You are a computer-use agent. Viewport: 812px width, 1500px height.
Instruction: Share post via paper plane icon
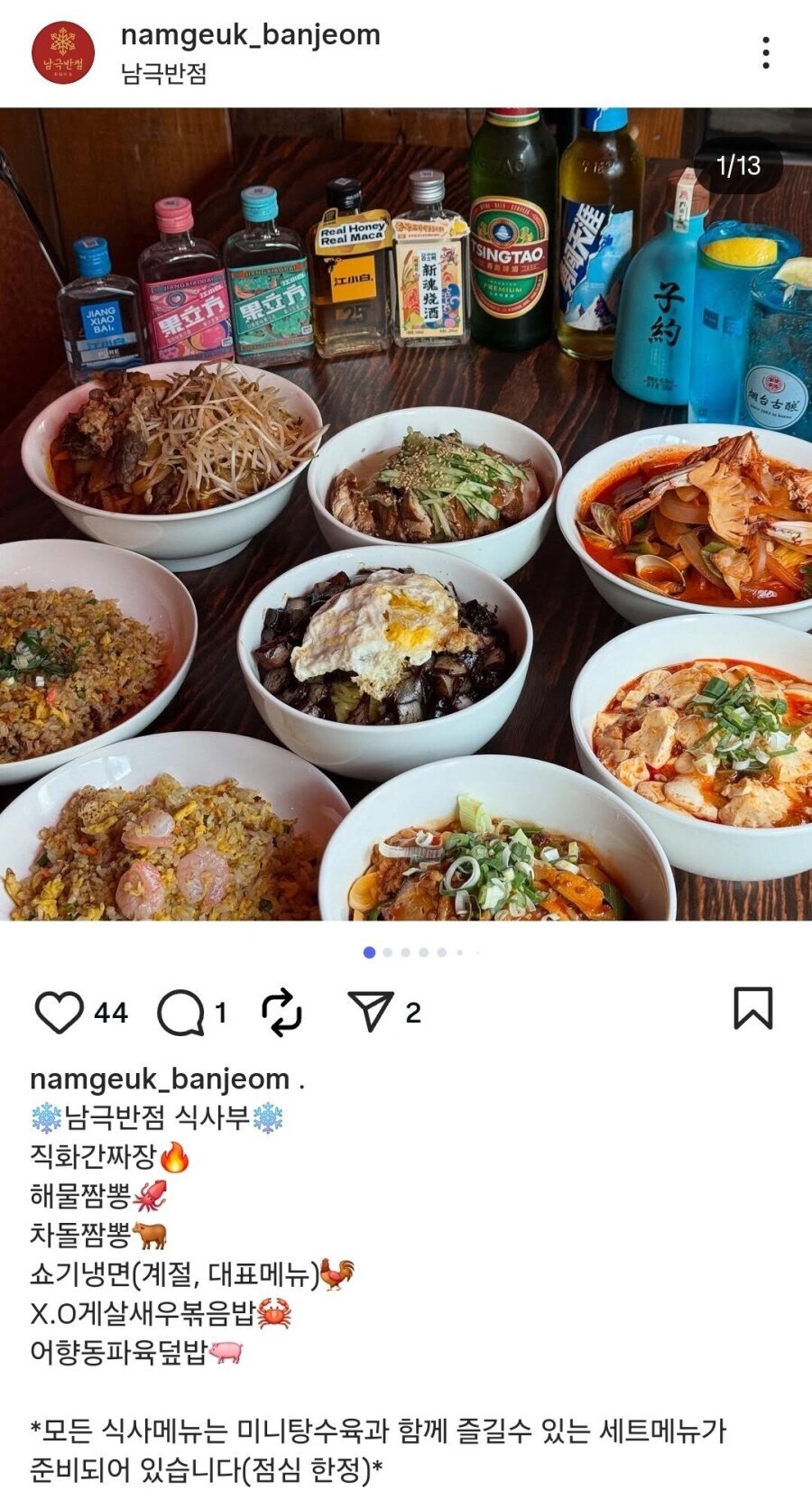pyautogui.click(x=370, y=1012)
